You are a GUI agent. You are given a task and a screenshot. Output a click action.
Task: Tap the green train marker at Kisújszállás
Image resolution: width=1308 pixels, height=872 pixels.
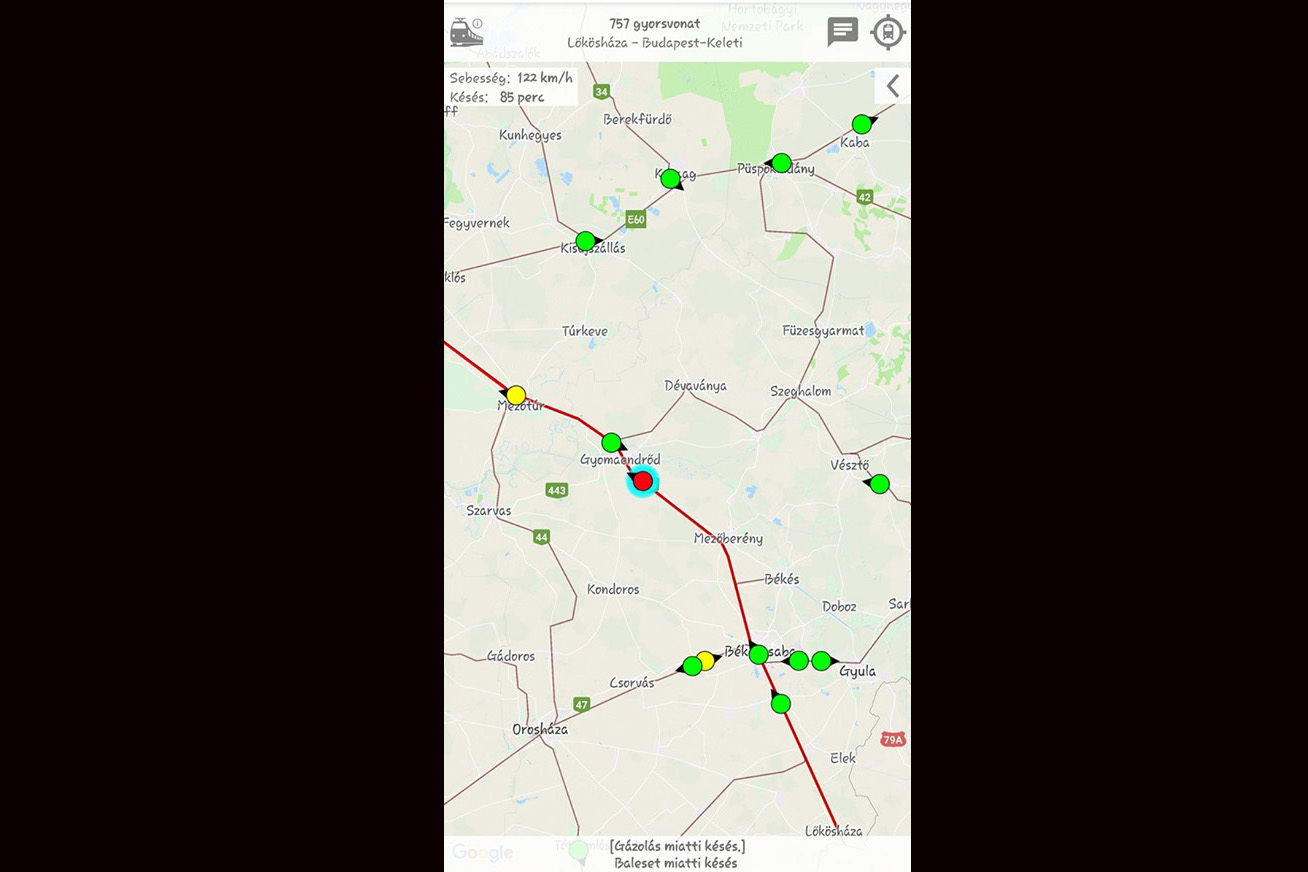click(x=586, y=241)
